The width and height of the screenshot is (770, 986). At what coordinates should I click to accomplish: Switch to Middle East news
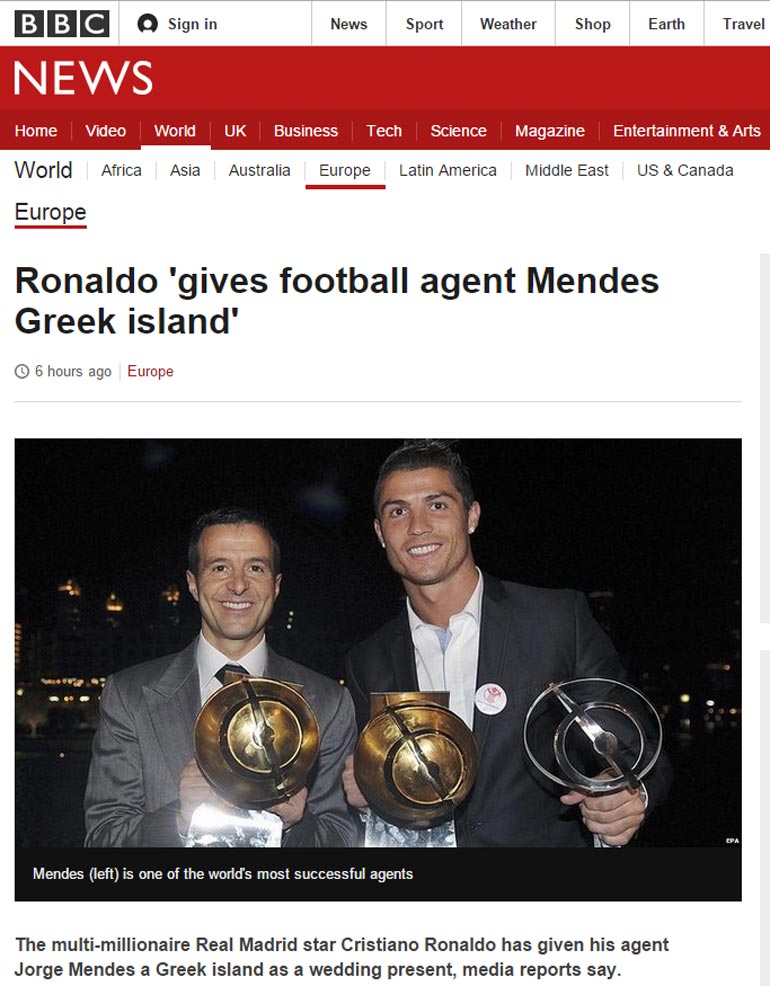click(566, 171)
